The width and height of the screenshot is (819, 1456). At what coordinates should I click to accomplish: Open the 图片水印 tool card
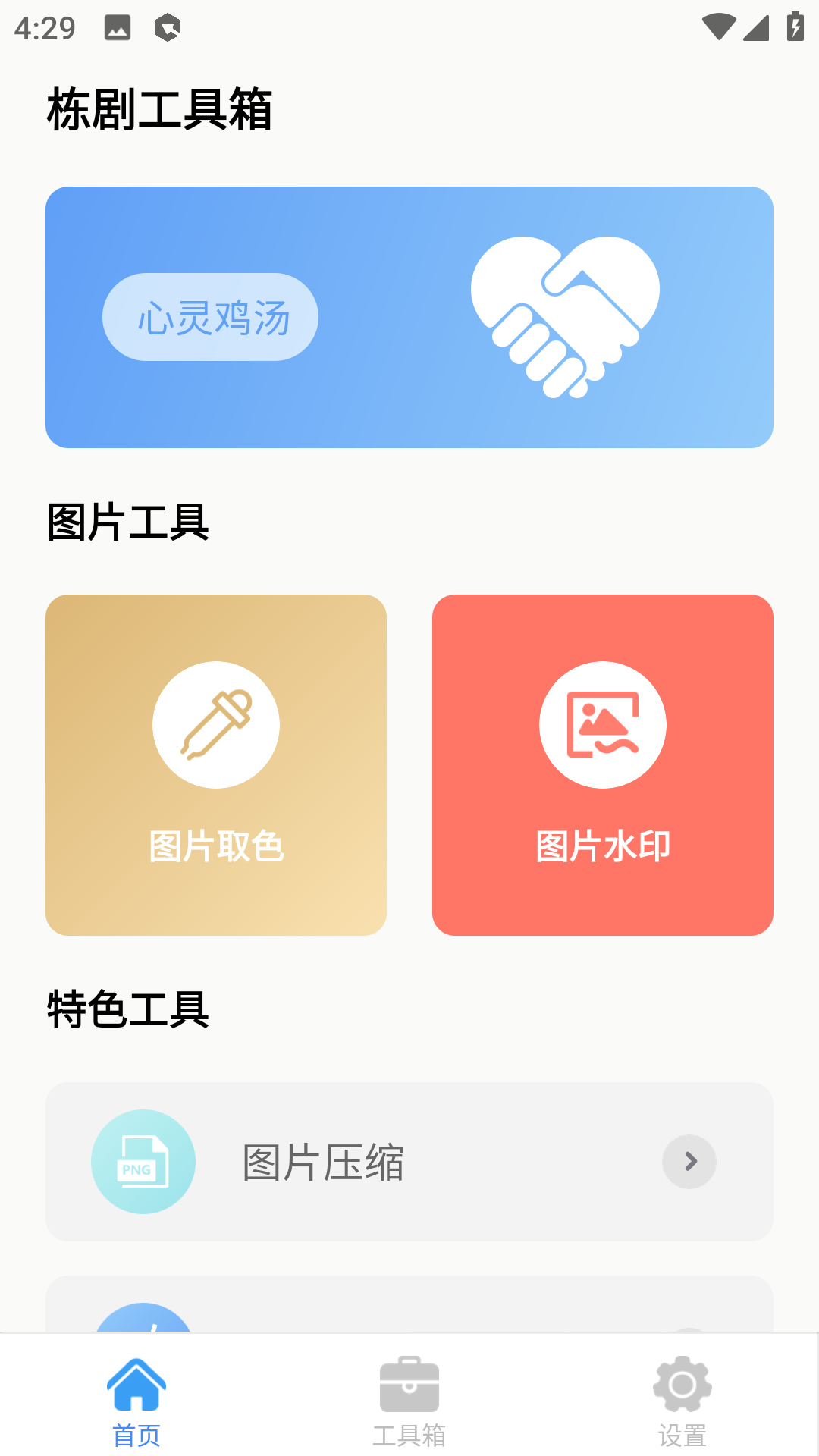602,766
